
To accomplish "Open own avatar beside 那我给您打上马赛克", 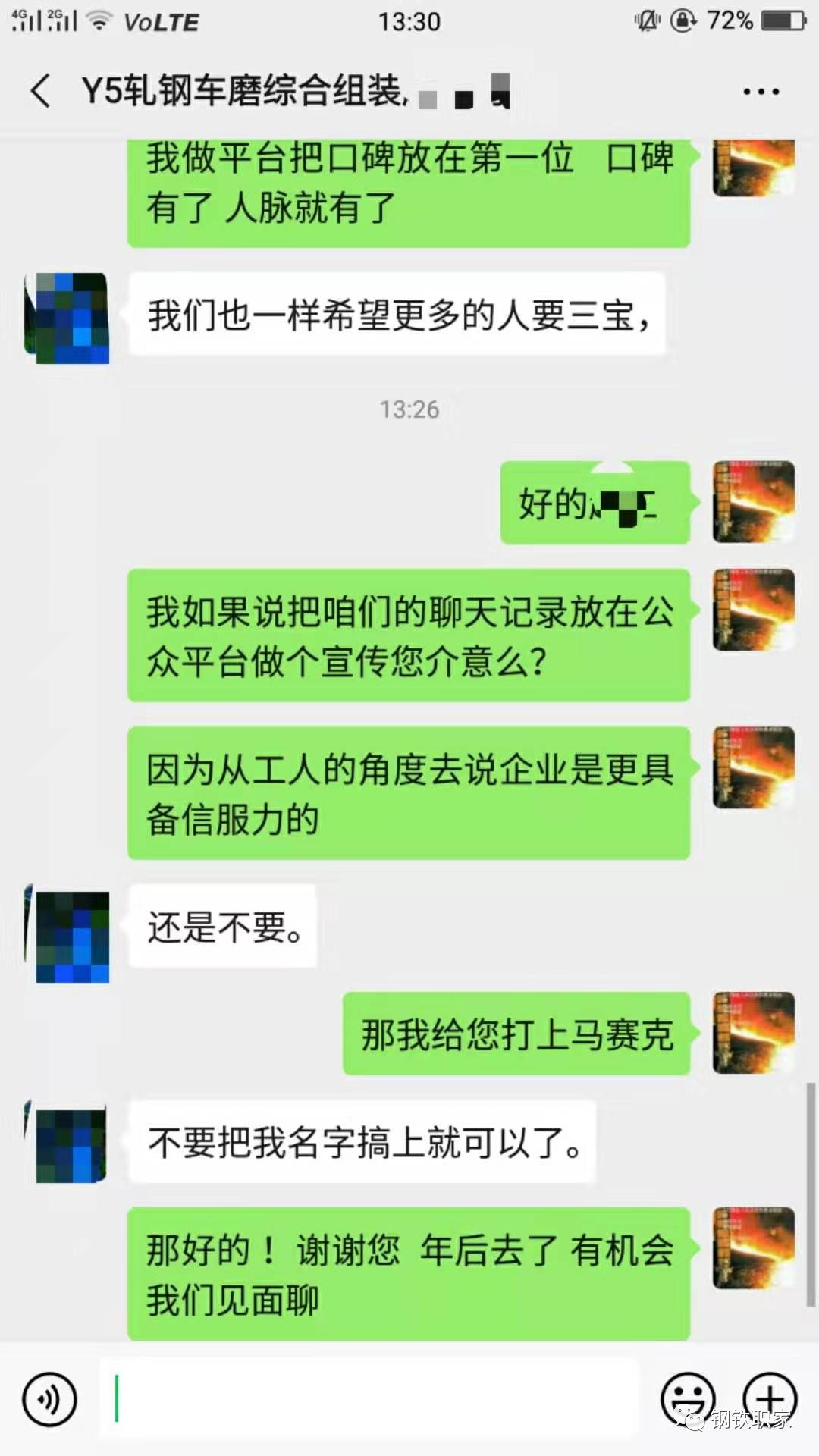I will (753, 1033).
